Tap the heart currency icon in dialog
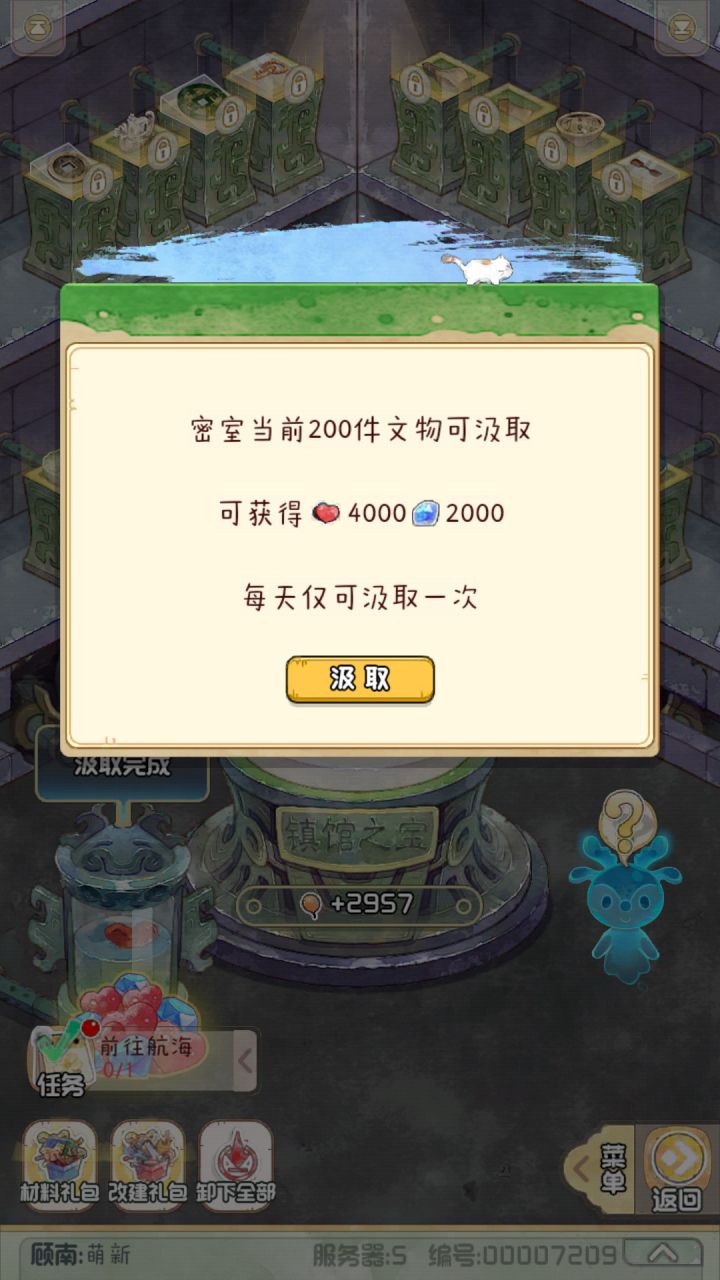 pyautogui.click(x=325, y=512)
